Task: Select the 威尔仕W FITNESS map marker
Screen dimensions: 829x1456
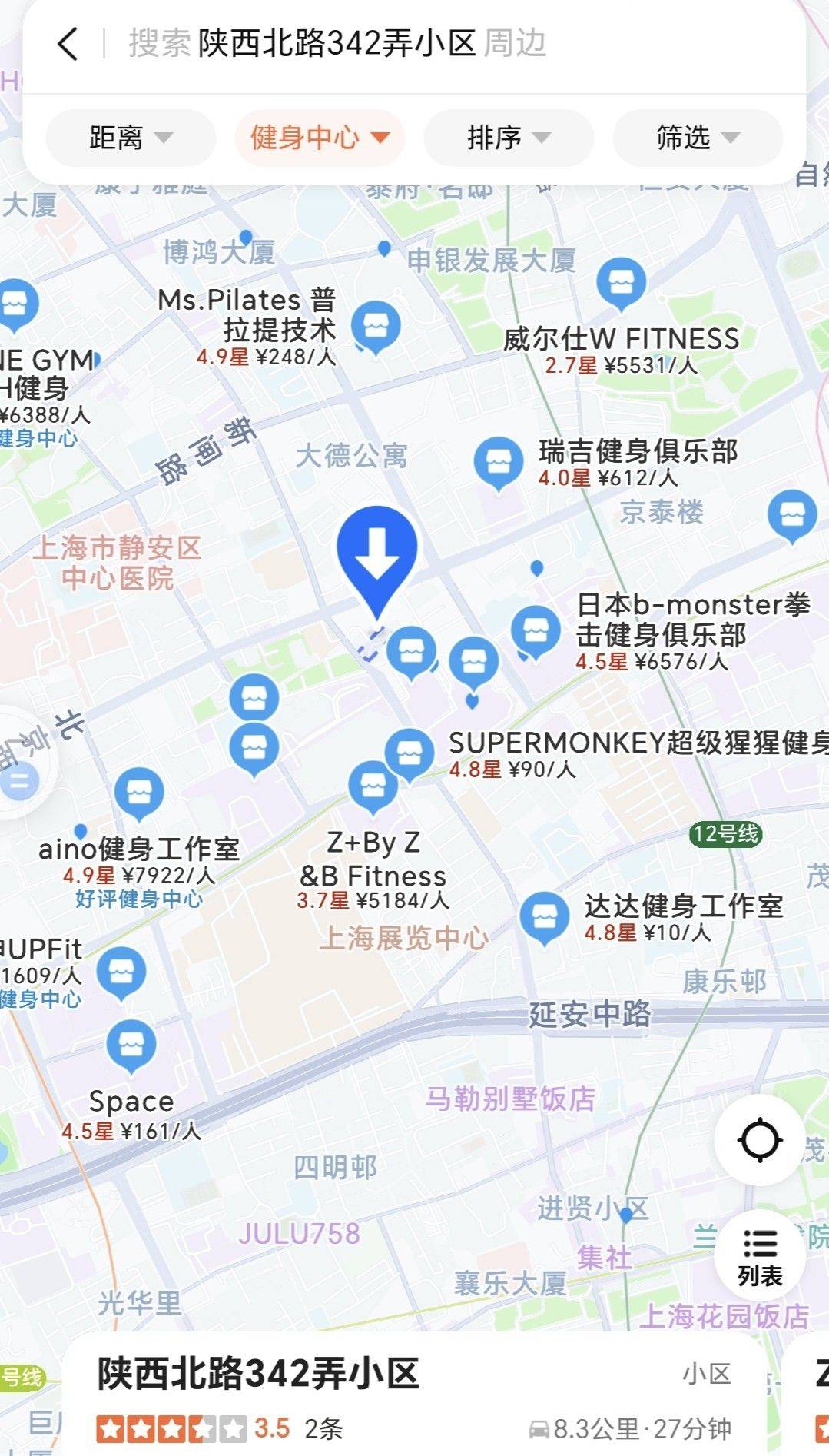Action: pos(621,282)
